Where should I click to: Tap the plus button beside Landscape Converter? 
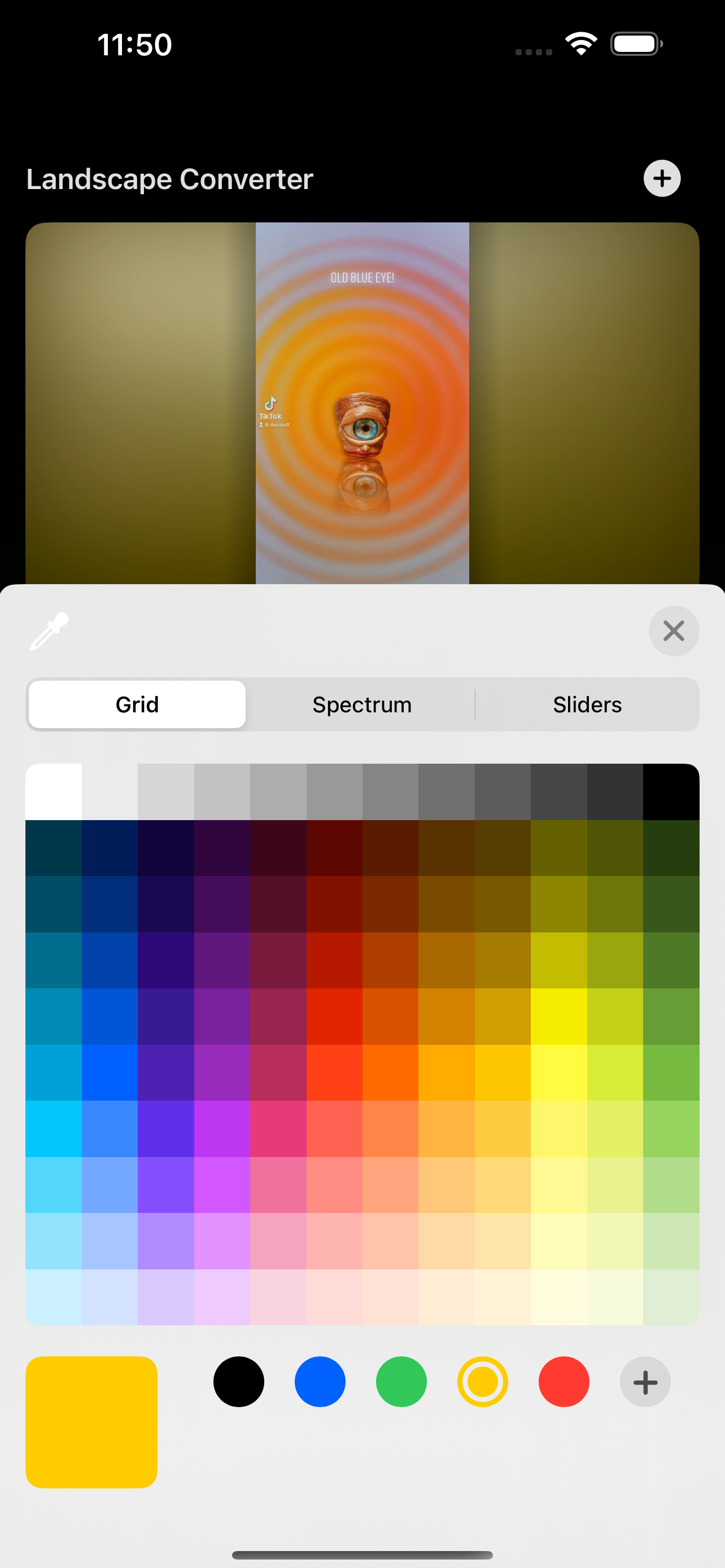click(x=662, y=178)
